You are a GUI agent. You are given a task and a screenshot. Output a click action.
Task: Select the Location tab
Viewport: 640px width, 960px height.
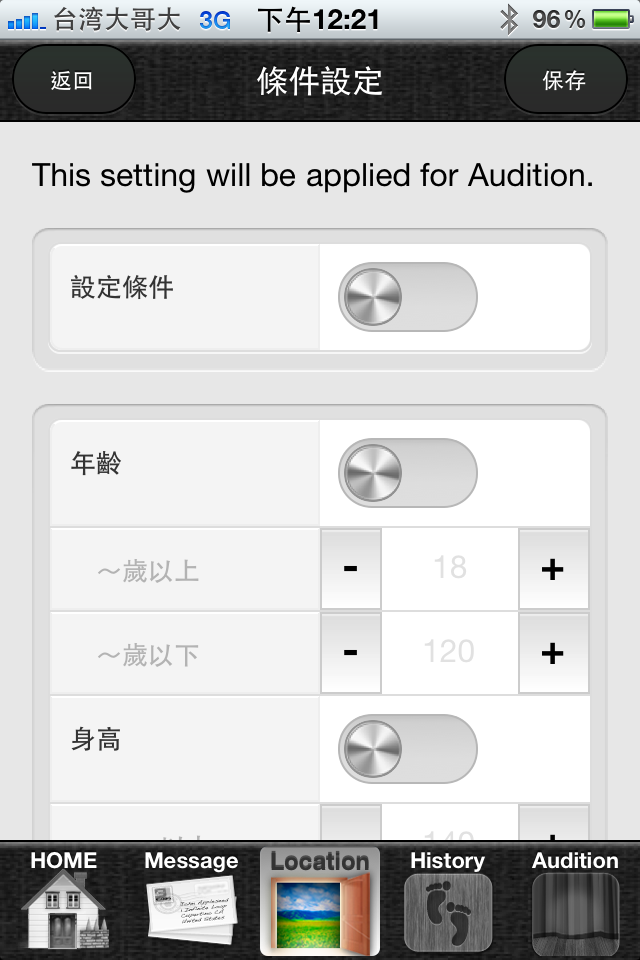pyautogui.click(x=320, y=900)
